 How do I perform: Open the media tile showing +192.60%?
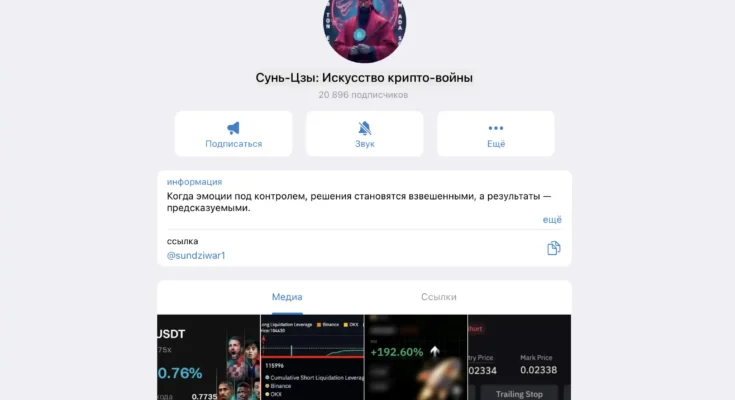tap(416, 357)
